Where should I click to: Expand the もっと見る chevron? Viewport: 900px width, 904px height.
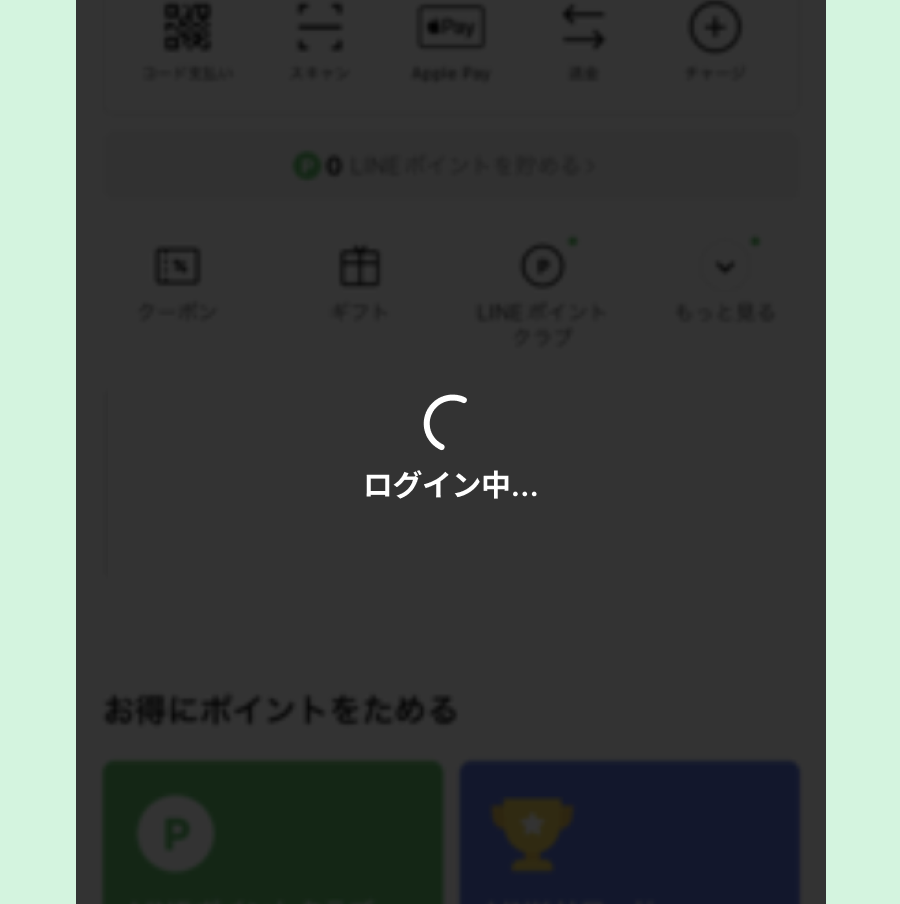click(x=724, y=267)
